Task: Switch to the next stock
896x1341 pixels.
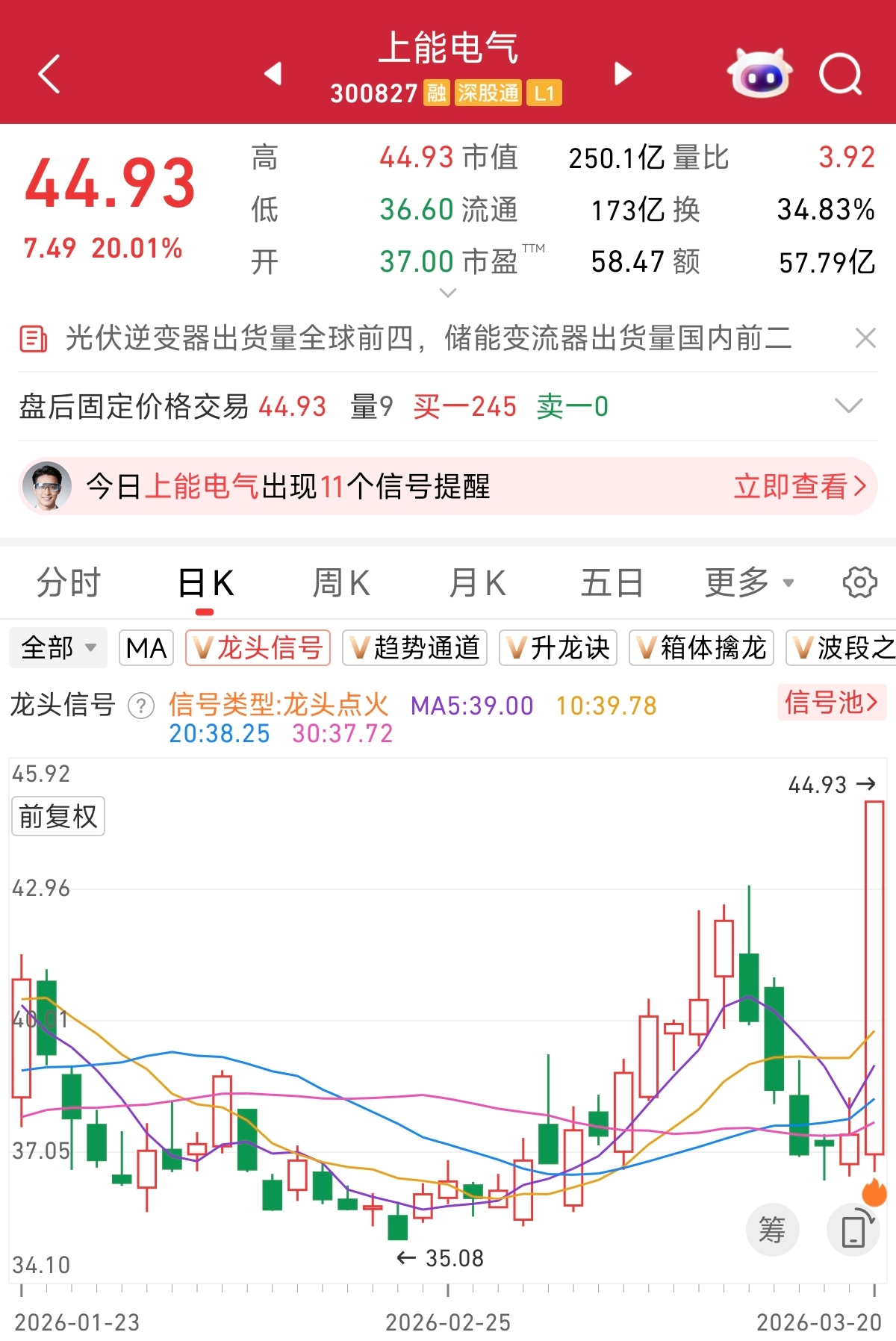Action: [x=623, y=73]
